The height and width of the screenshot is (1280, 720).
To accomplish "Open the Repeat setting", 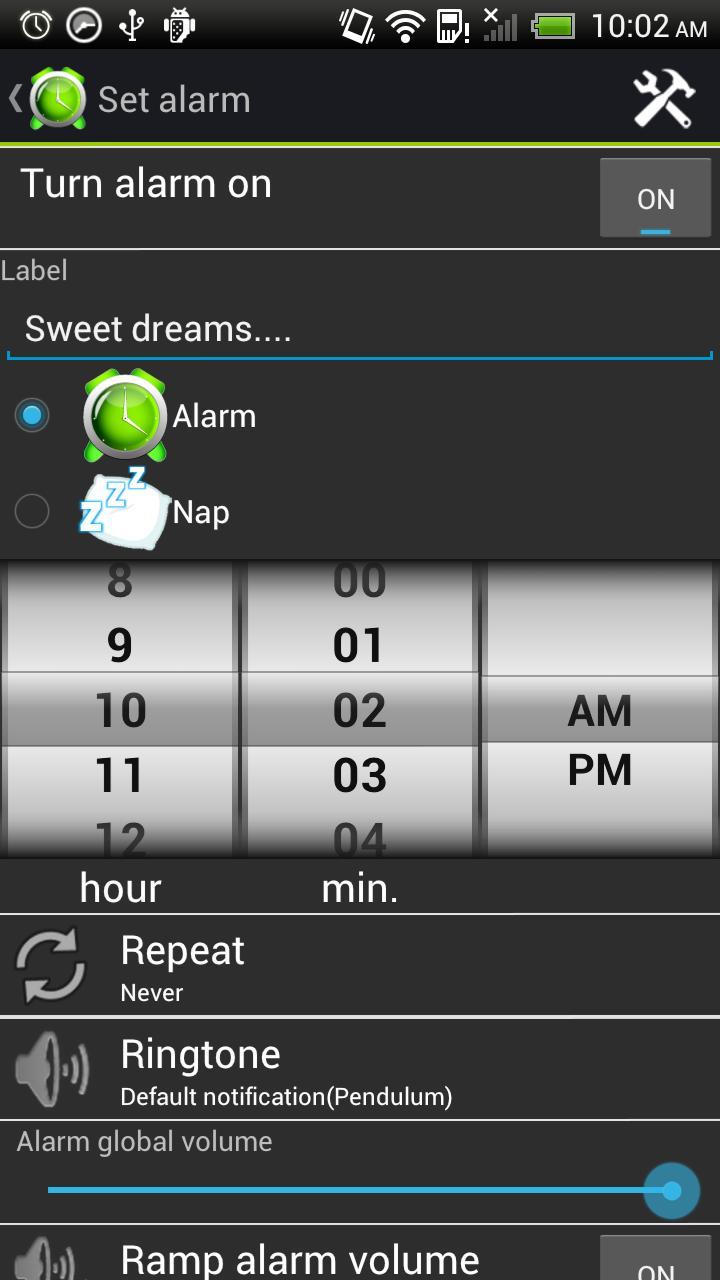I will pos(359,966).
